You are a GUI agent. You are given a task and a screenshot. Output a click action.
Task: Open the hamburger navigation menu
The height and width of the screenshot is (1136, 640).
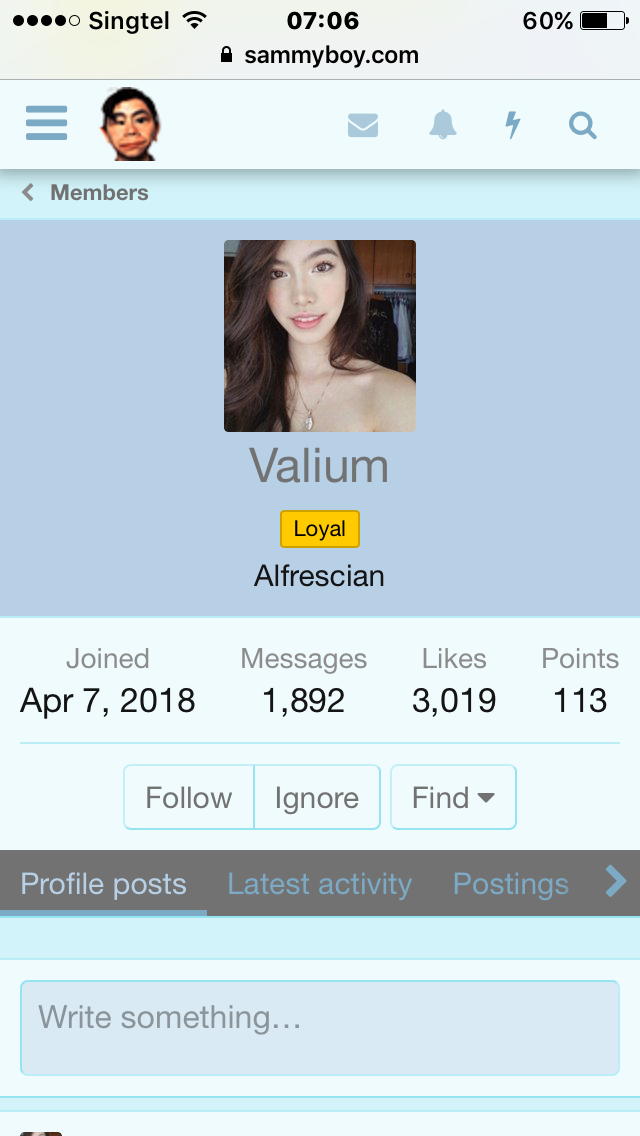pyautogui.click(x=46, y=124)
